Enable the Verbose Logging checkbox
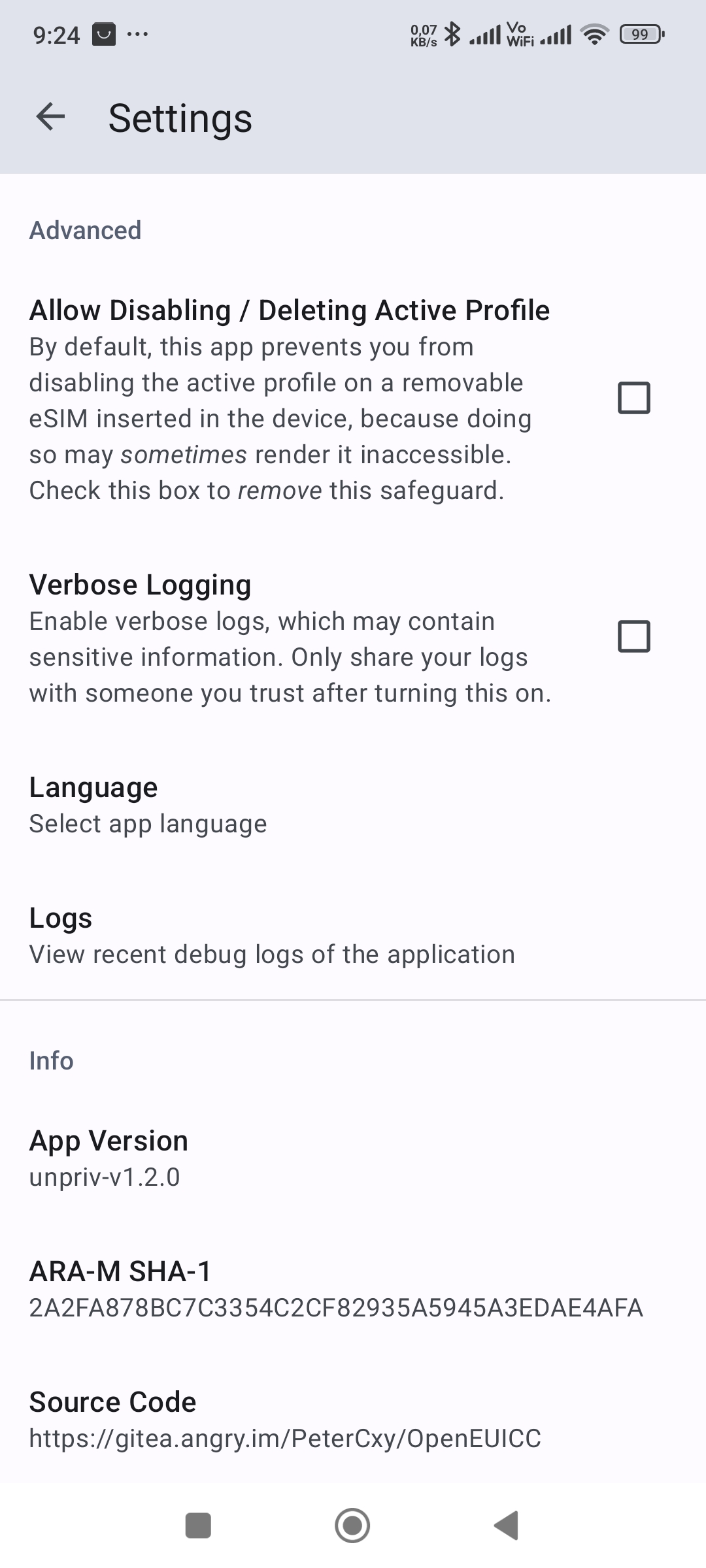 click(633, 636)
